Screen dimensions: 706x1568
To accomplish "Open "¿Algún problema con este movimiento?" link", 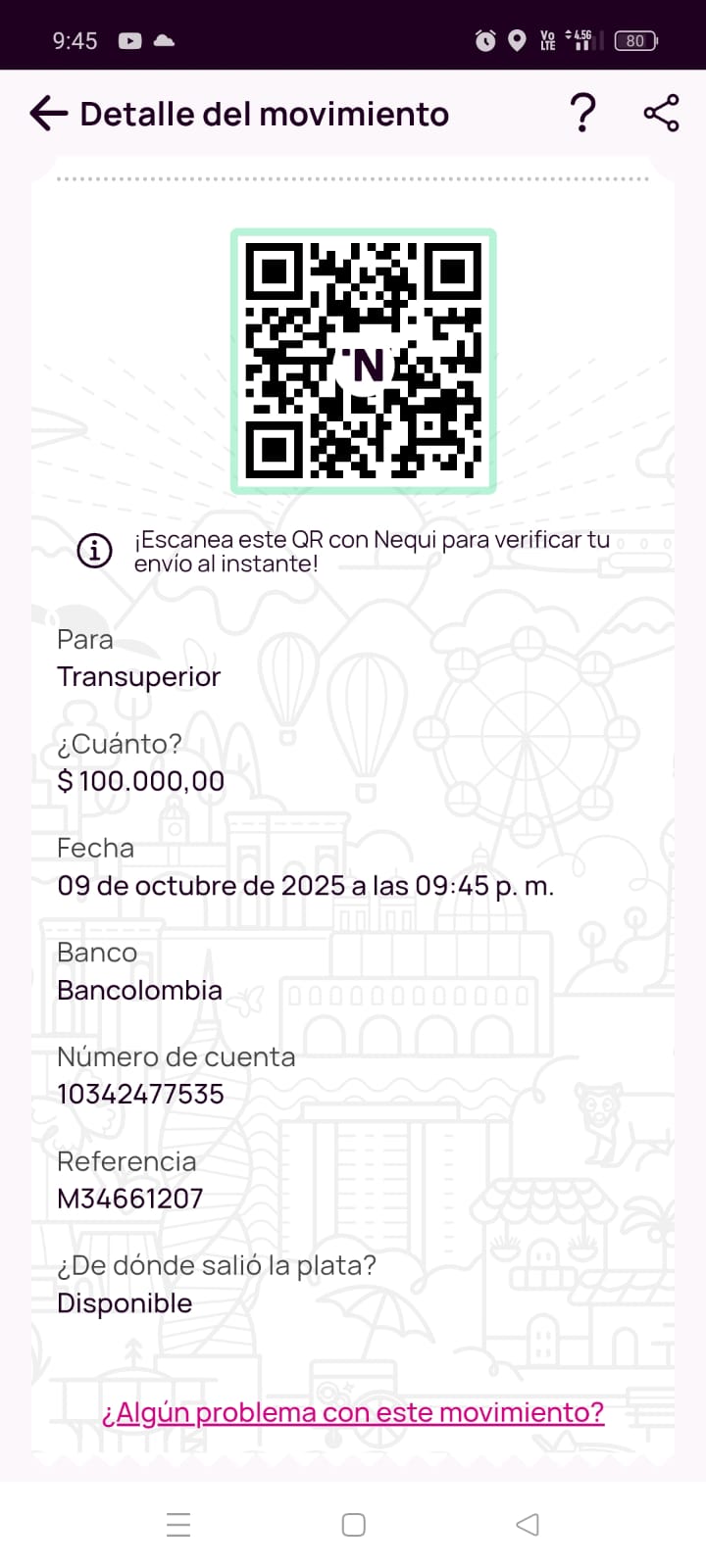I will pos(353,1412).
